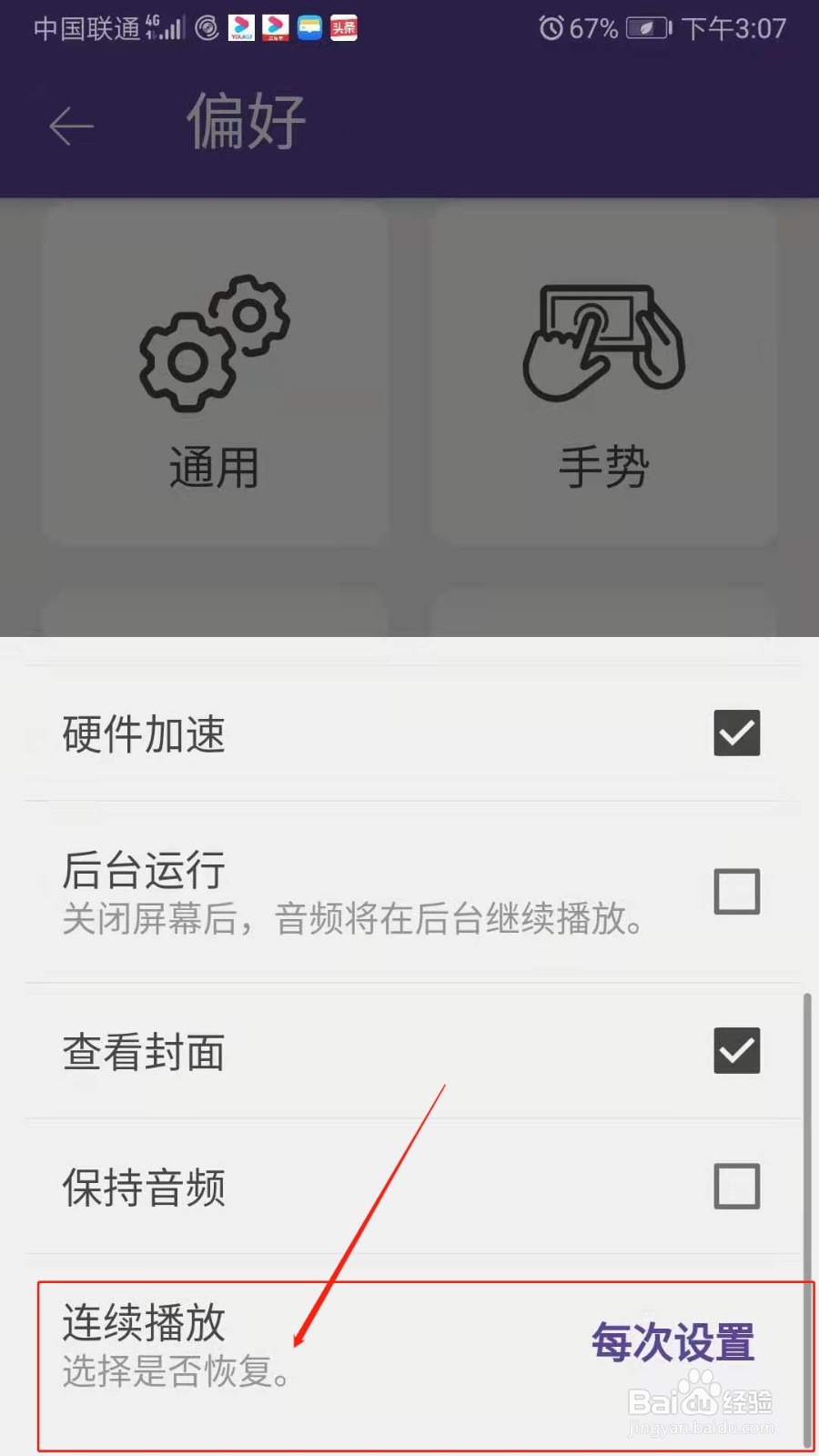This screenshot has width=819, height=1456.
Task: Uncheck the 硬件加速 checkbox
Action: [736, 733]
